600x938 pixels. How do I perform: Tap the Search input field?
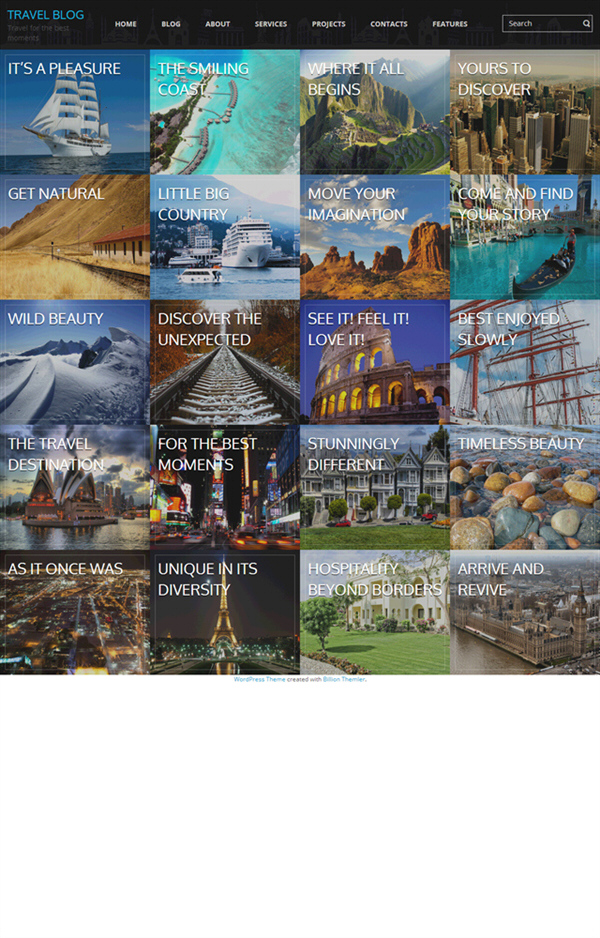pos(542,23)
